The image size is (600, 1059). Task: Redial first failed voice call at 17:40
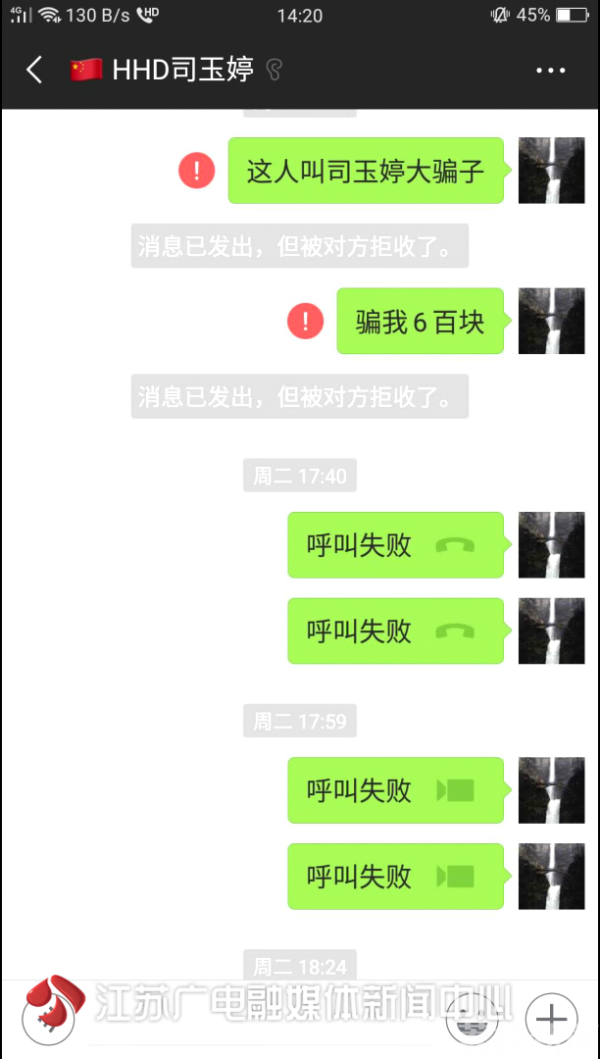click(x=395, y=545)
